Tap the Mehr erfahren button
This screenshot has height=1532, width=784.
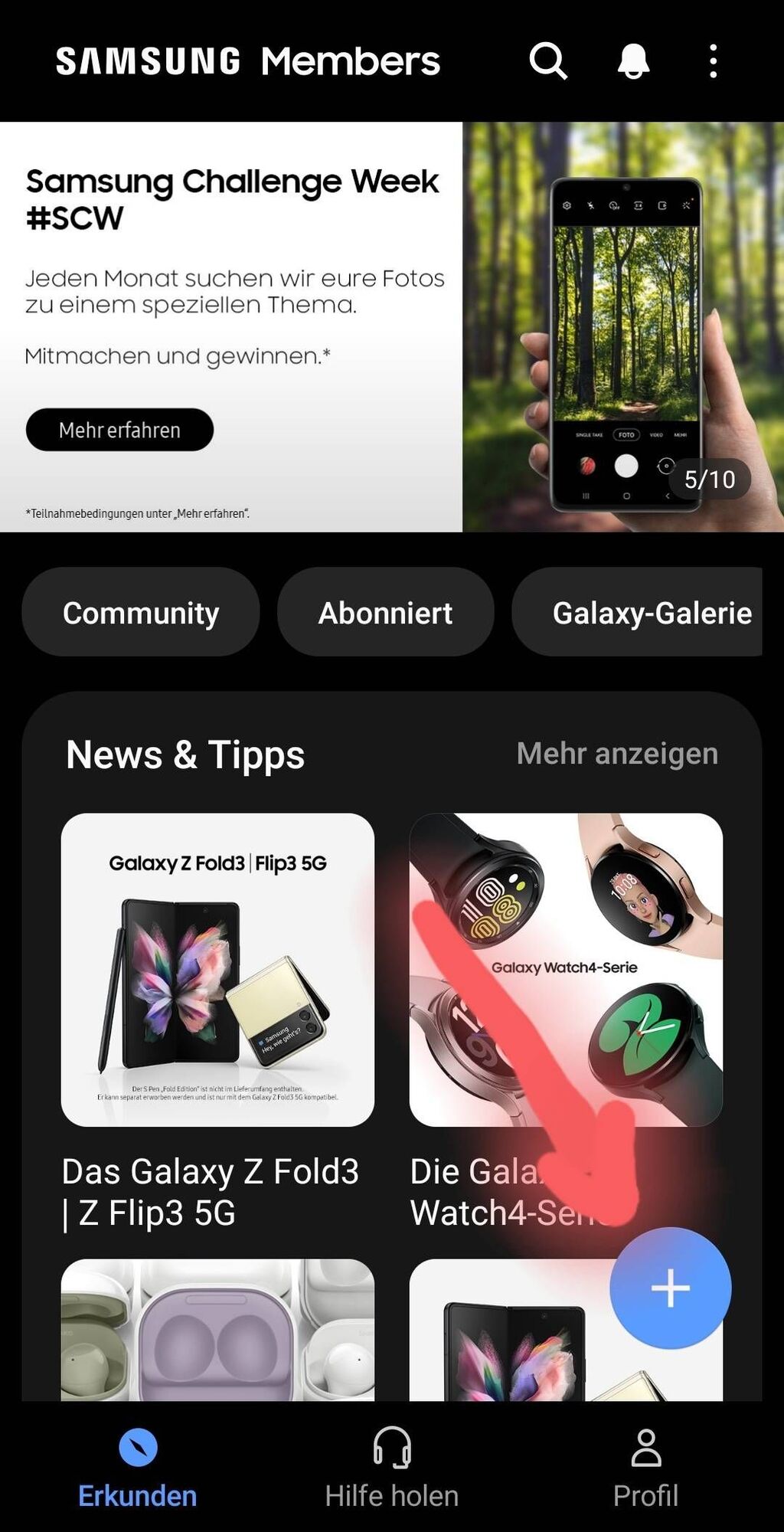(x=119, y=430)
